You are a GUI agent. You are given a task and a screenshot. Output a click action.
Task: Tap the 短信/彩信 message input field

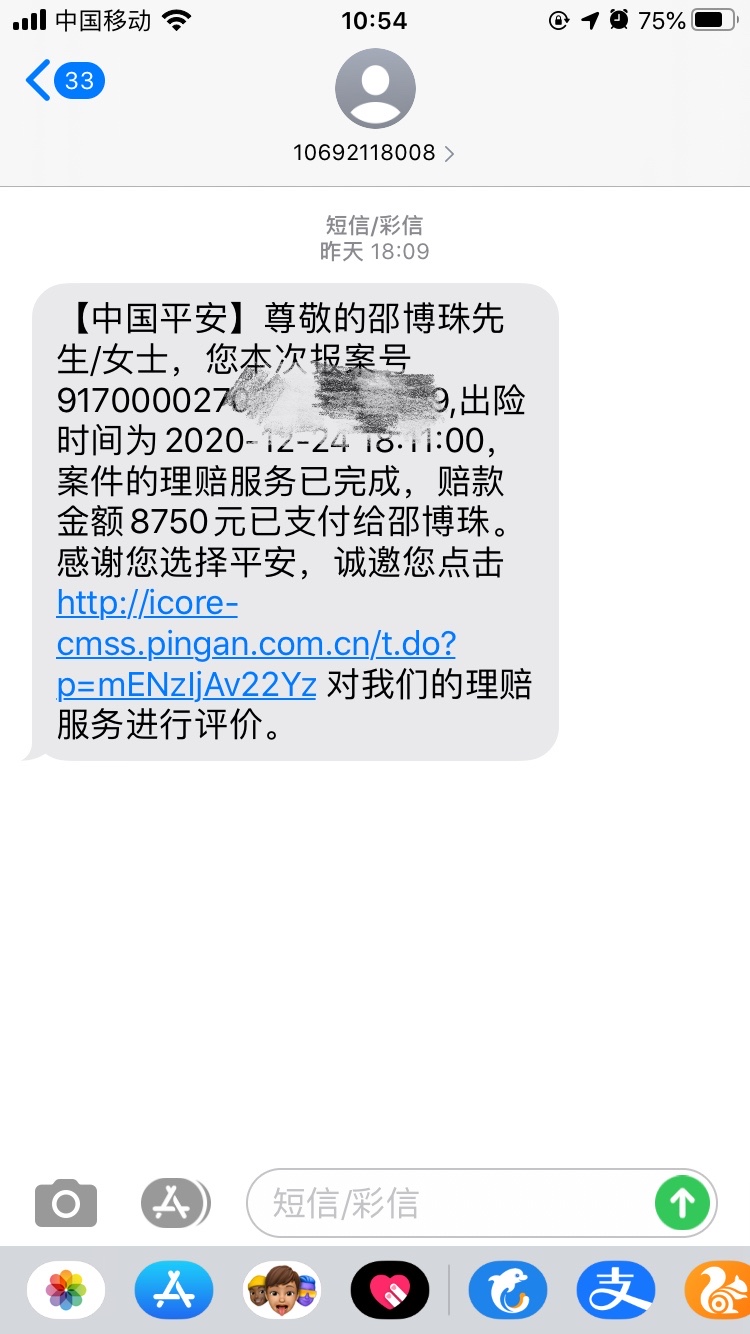coord(450,1204)
